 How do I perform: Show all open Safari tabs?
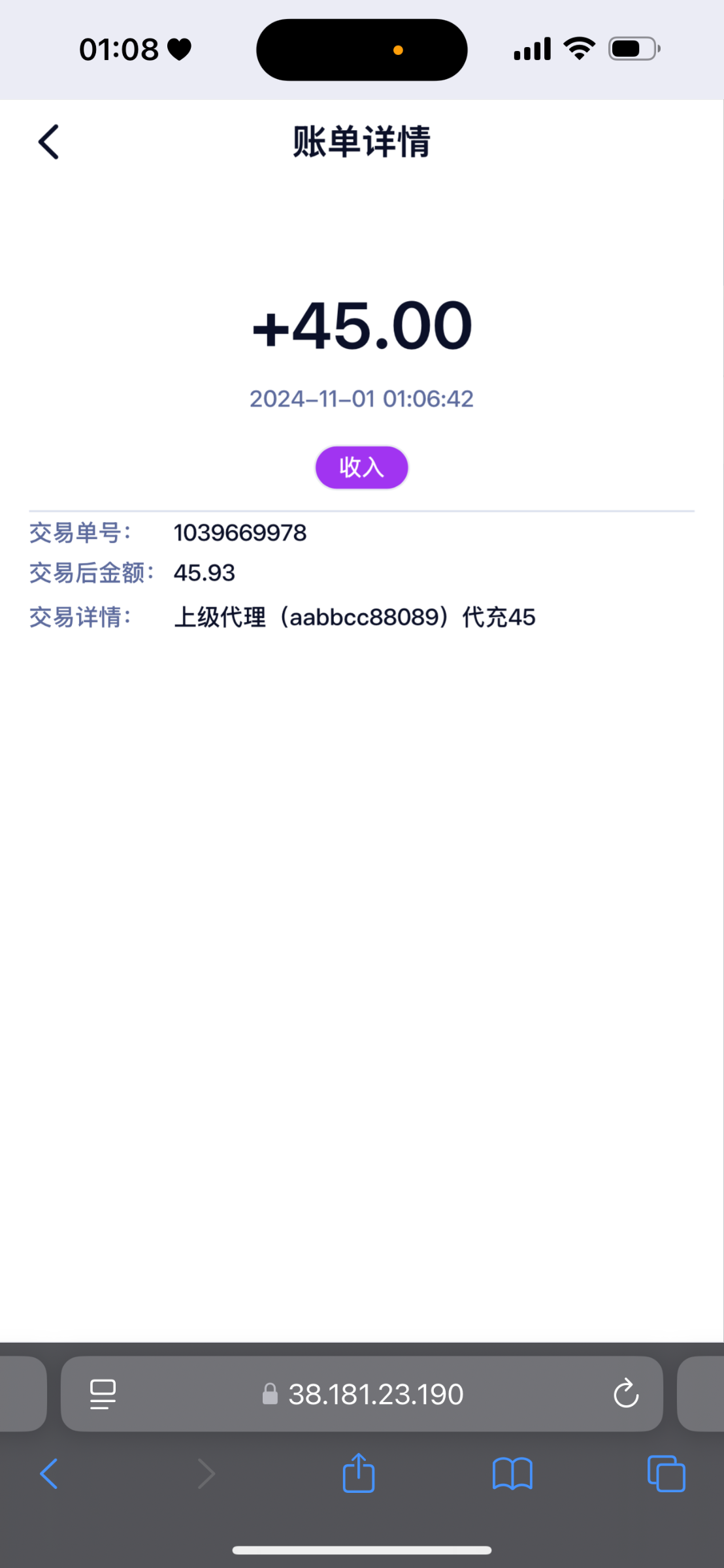click(666, 1474)
